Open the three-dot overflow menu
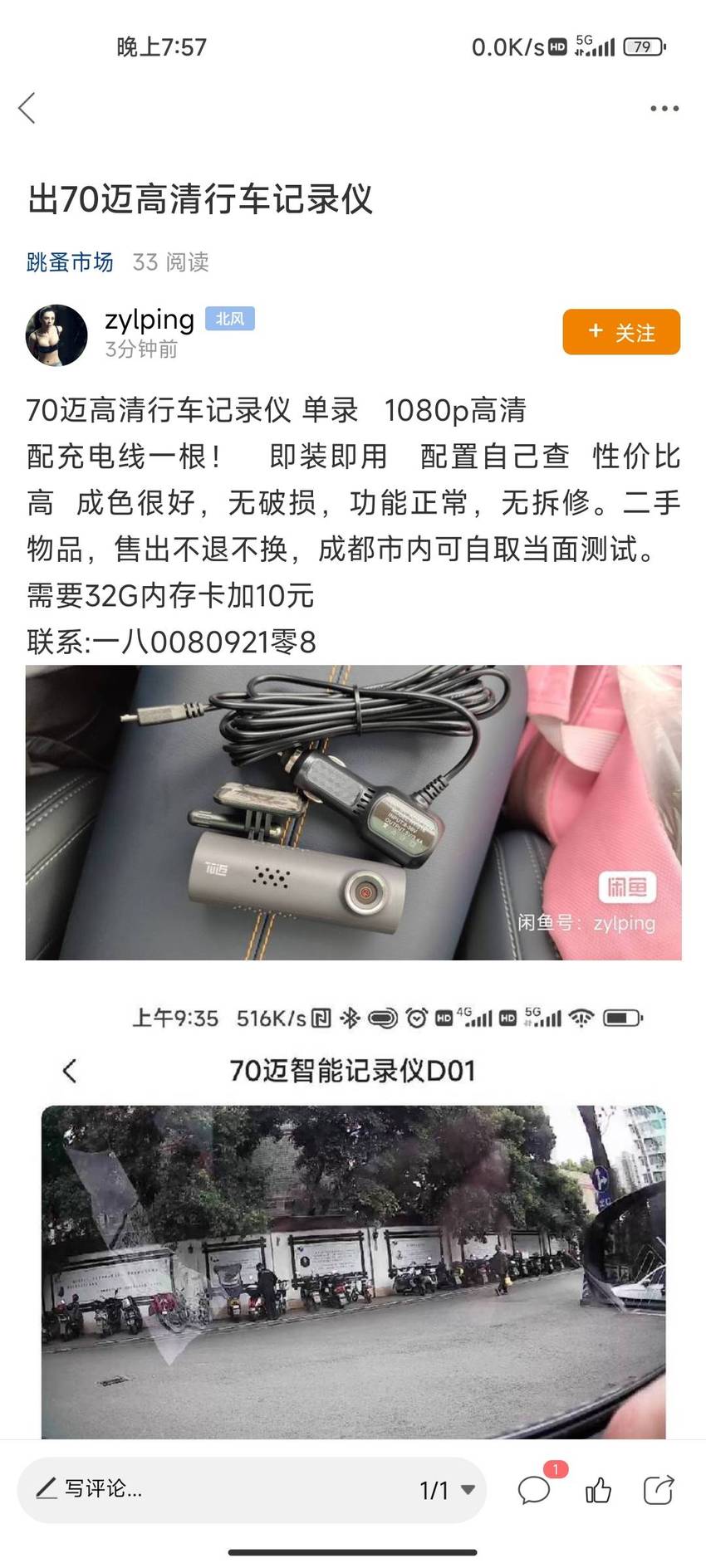This screenshot has height=1568, width=706. (664, 109)
